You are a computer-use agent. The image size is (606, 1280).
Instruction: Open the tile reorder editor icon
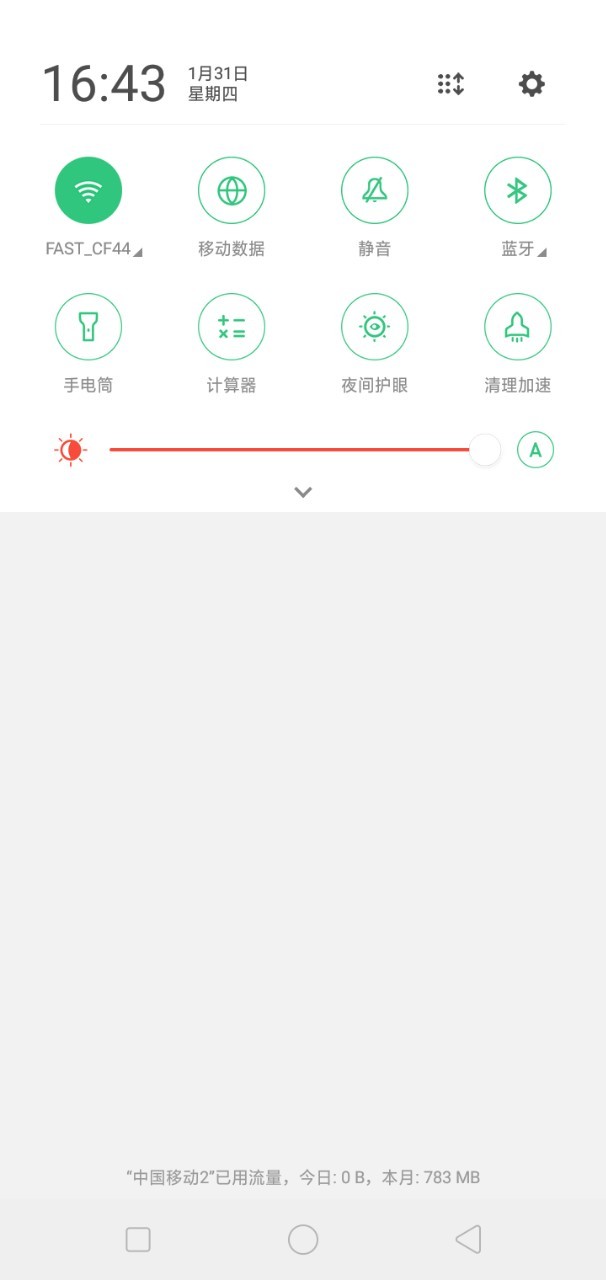(451, 84)
